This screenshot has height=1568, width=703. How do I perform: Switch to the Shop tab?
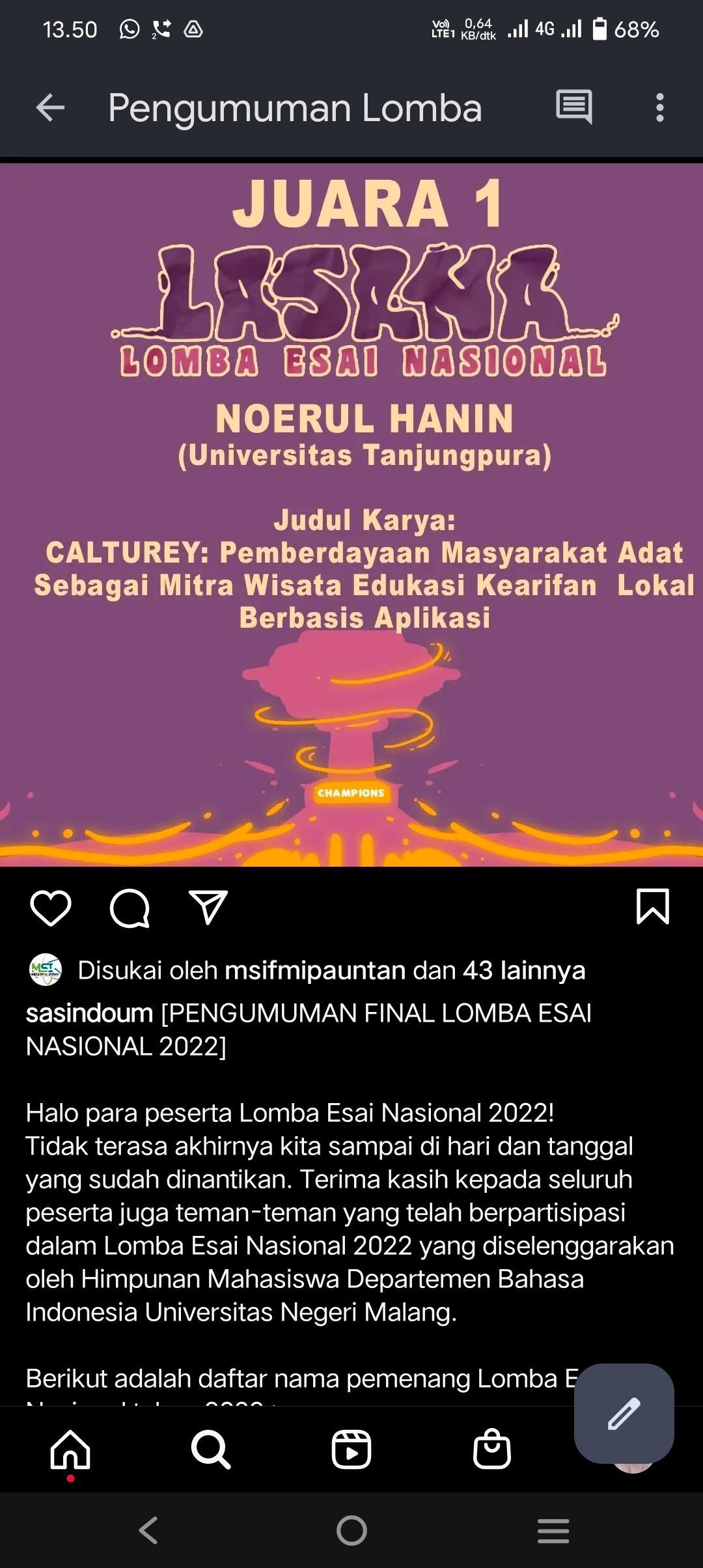[x=492, y=1449]
